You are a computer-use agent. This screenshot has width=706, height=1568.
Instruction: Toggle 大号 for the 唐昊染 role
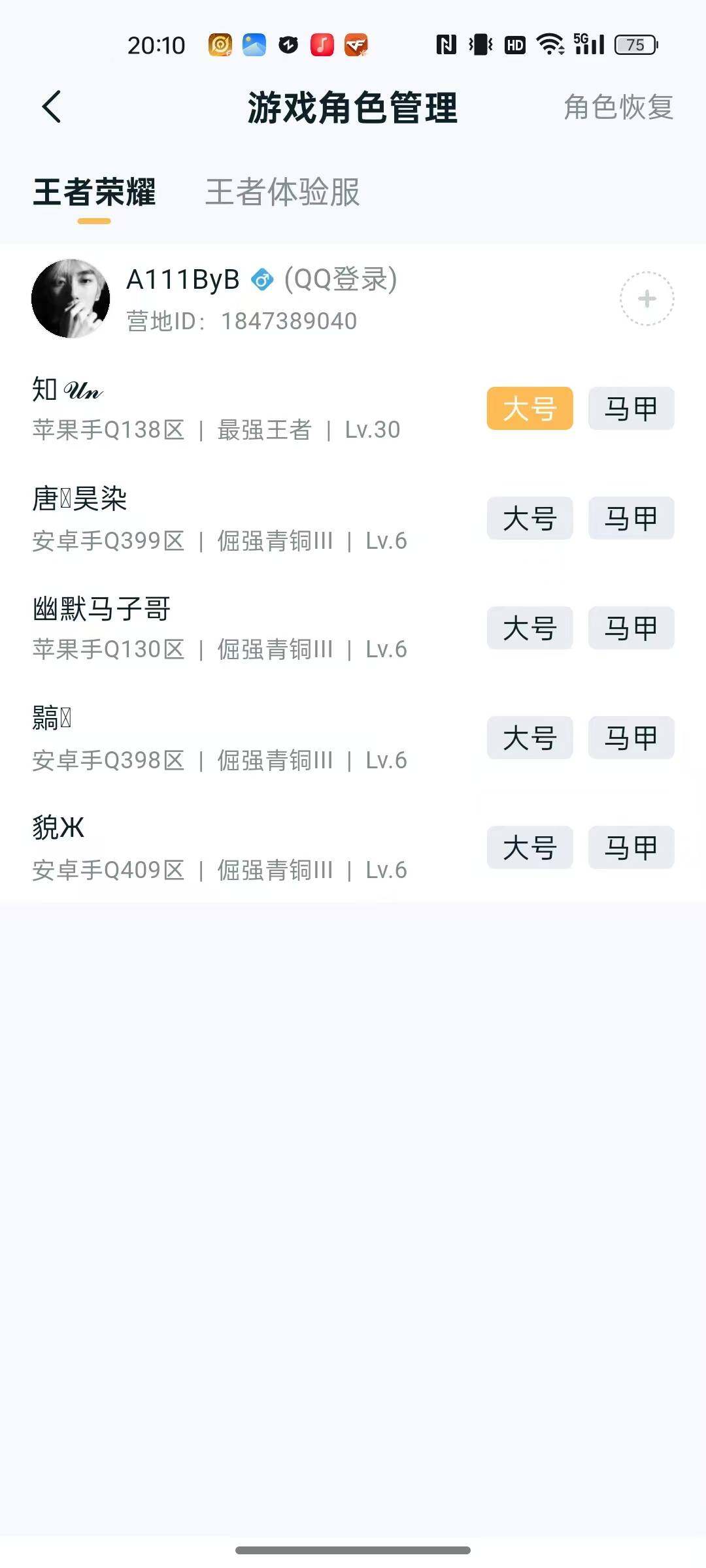529,518
